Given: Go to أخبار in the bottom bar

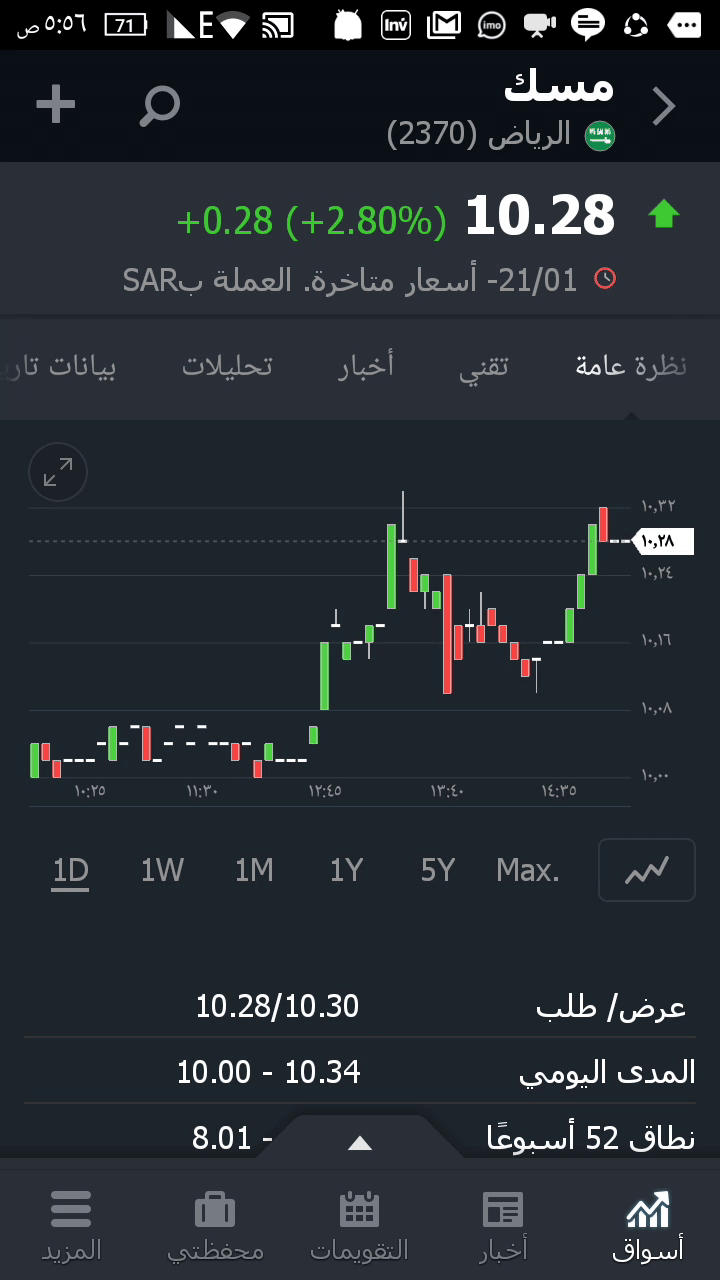Looking at the screenshot, I should [503, 1225].
